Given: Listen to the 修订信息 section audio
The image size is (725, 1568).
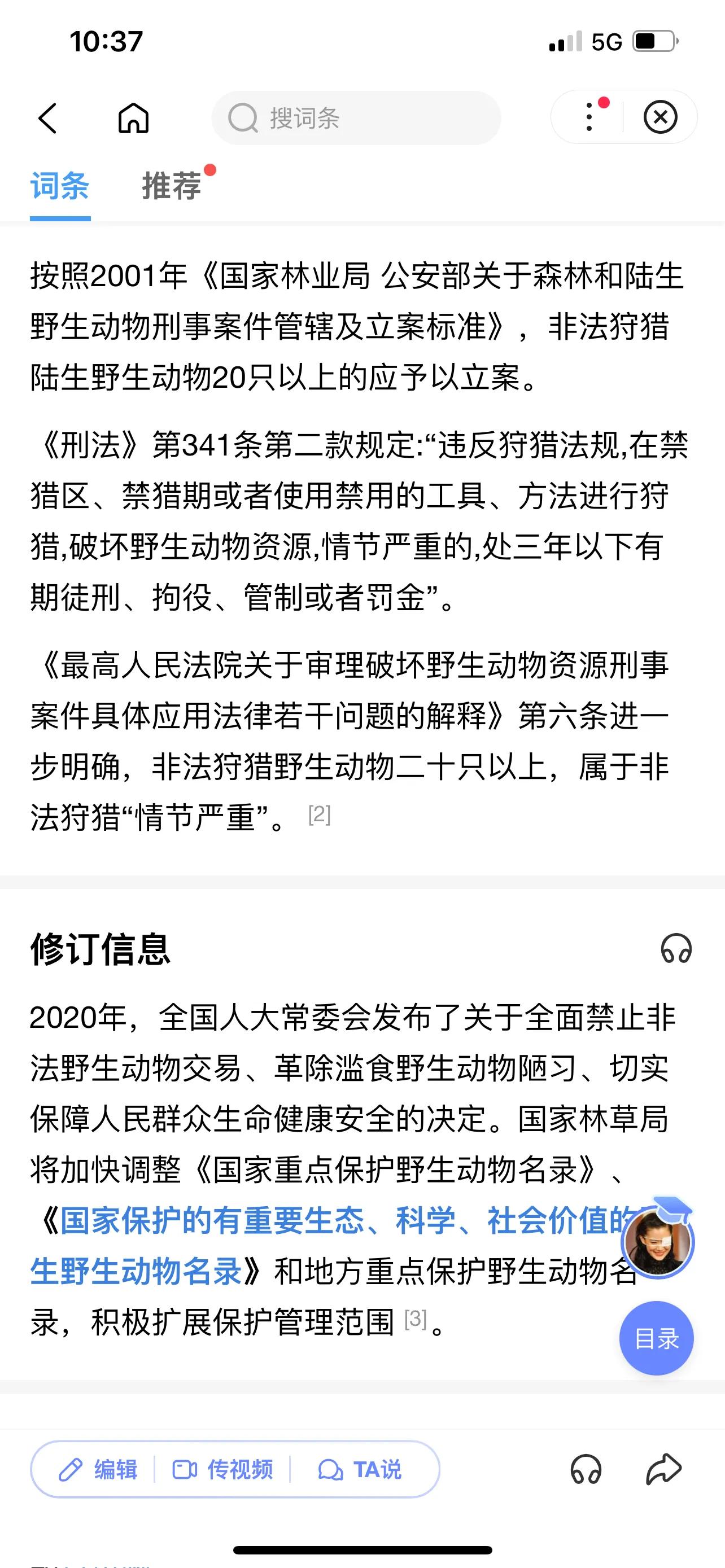Looking at the screenshot, I should [676, 949].
